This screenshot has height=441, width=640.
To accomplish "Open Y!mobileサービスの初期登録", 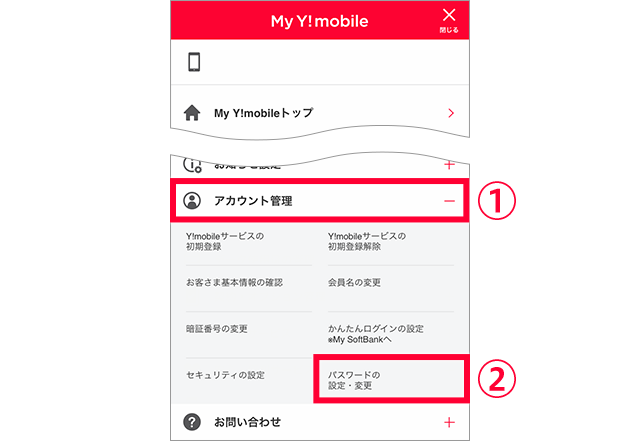I will tap(225, 241).
